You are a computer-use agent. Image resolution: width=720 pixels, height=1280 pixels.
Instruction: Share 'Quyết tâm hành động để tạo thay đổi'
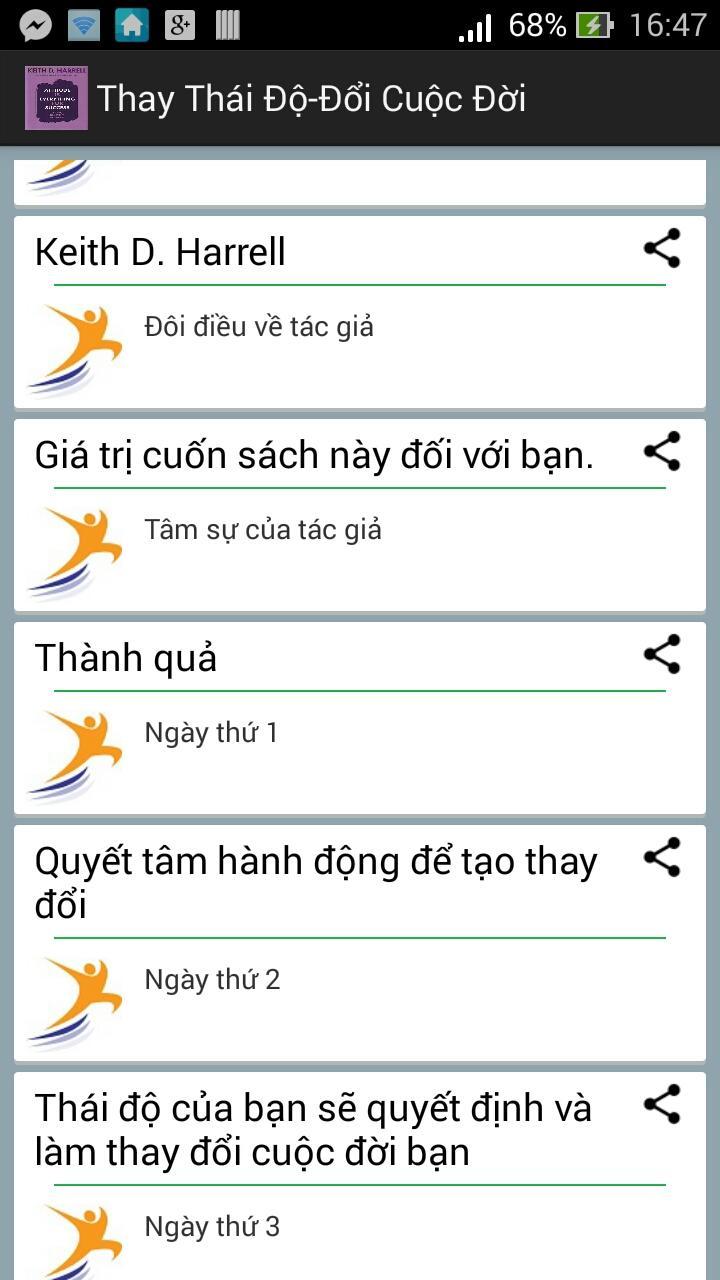coord(662,858)
